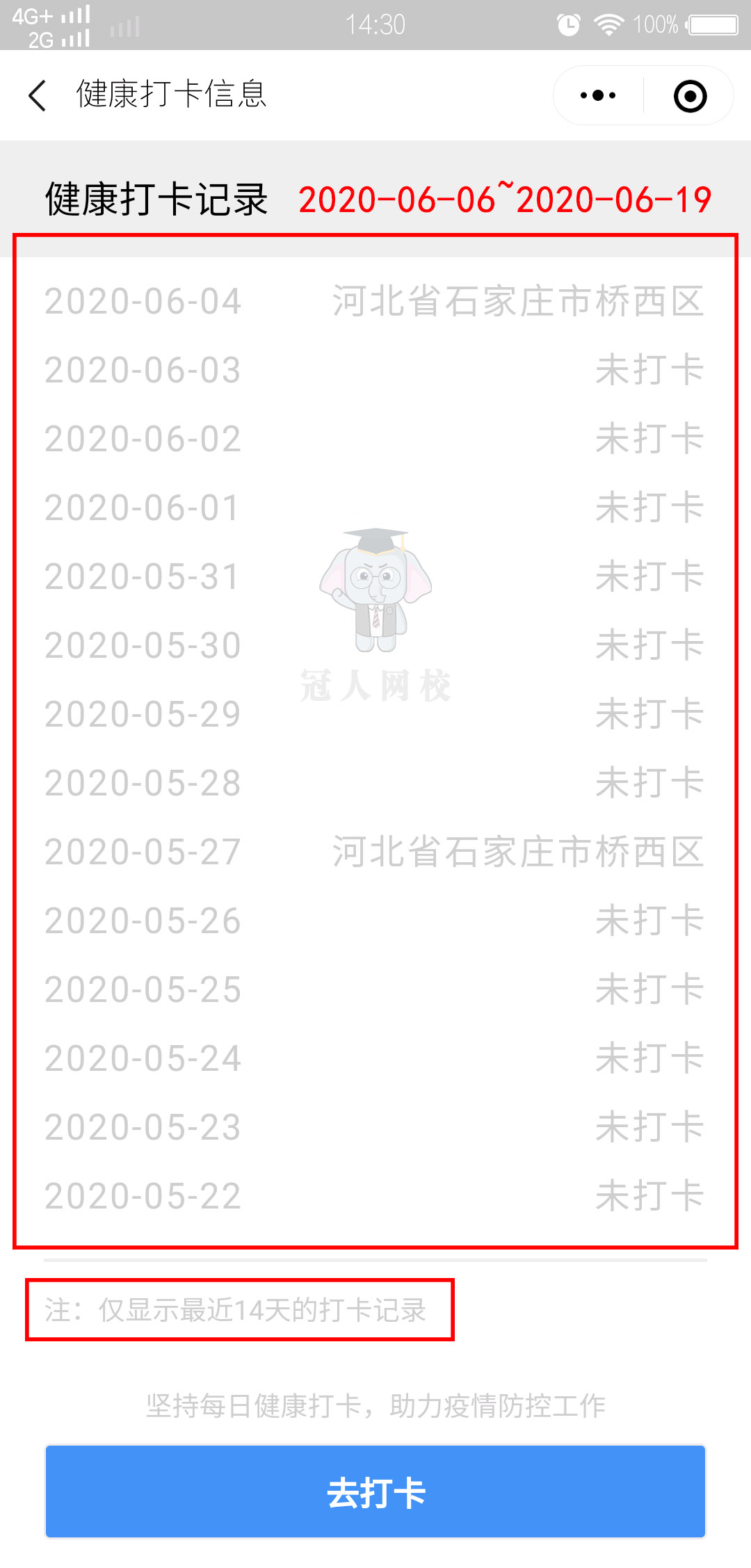Open the mini program overflow menu

(x=598, y=95)
